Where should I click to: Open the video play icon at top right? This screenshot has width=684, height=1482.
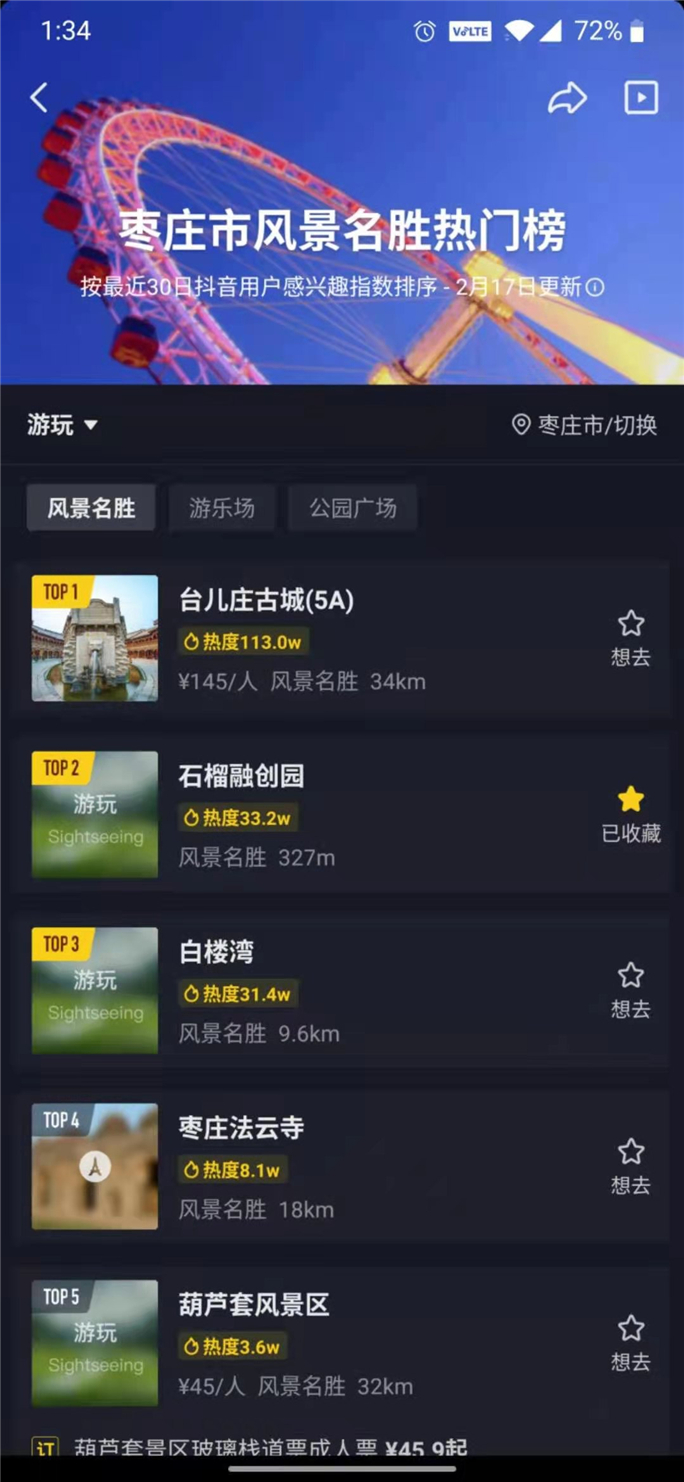641,98
